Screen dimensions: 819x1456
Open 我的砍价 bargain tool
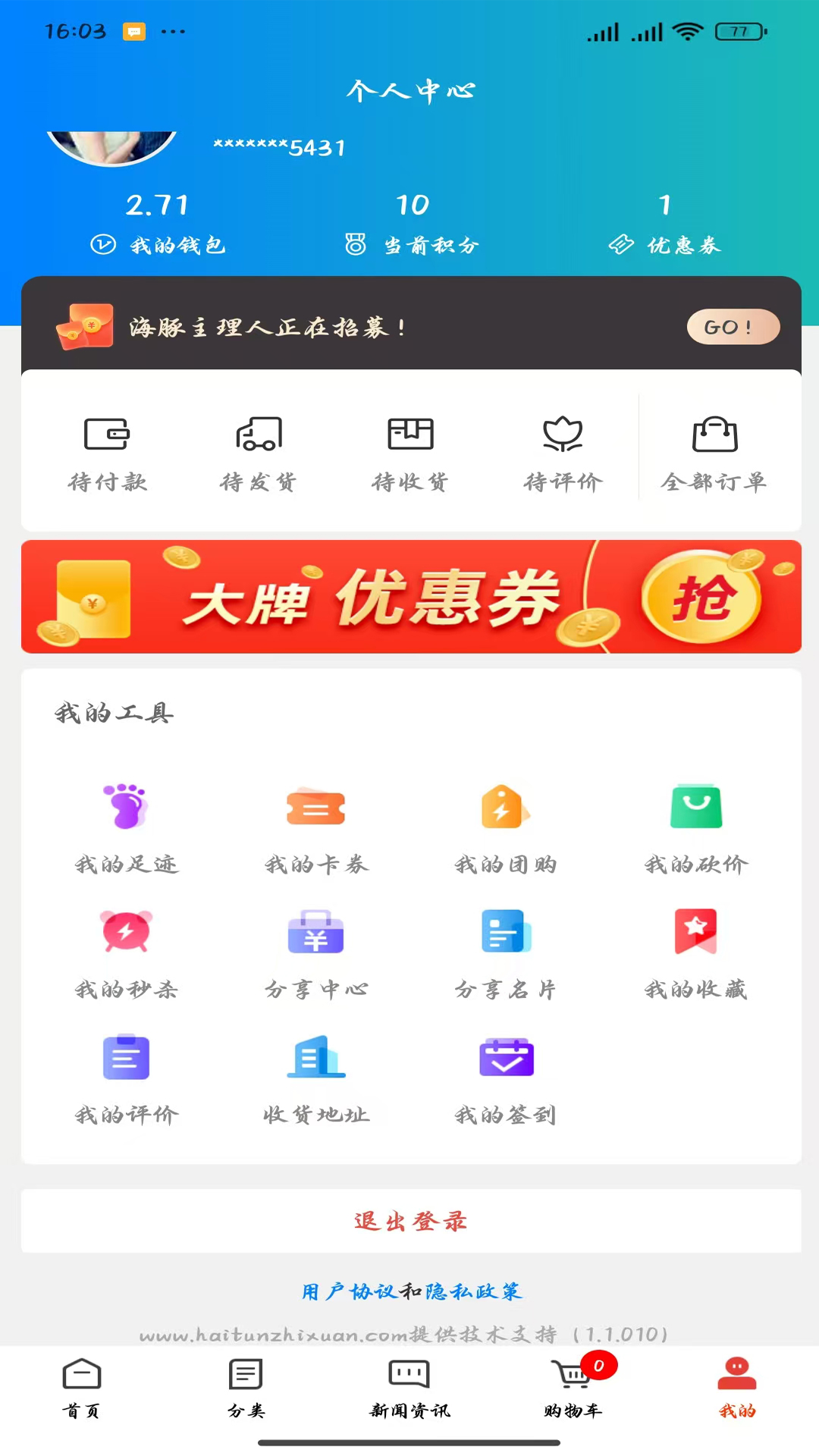[x=695, y=827]
